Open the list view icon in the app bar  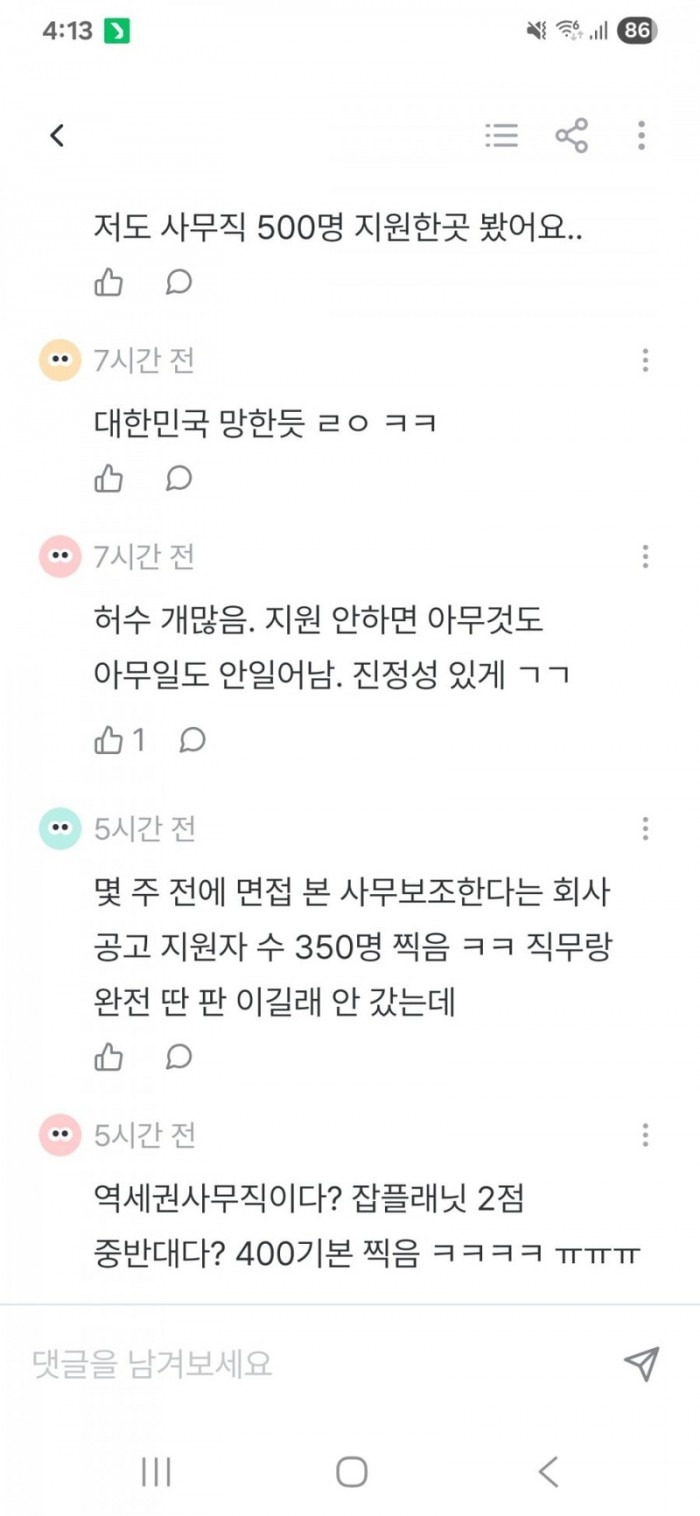(501, 136)
